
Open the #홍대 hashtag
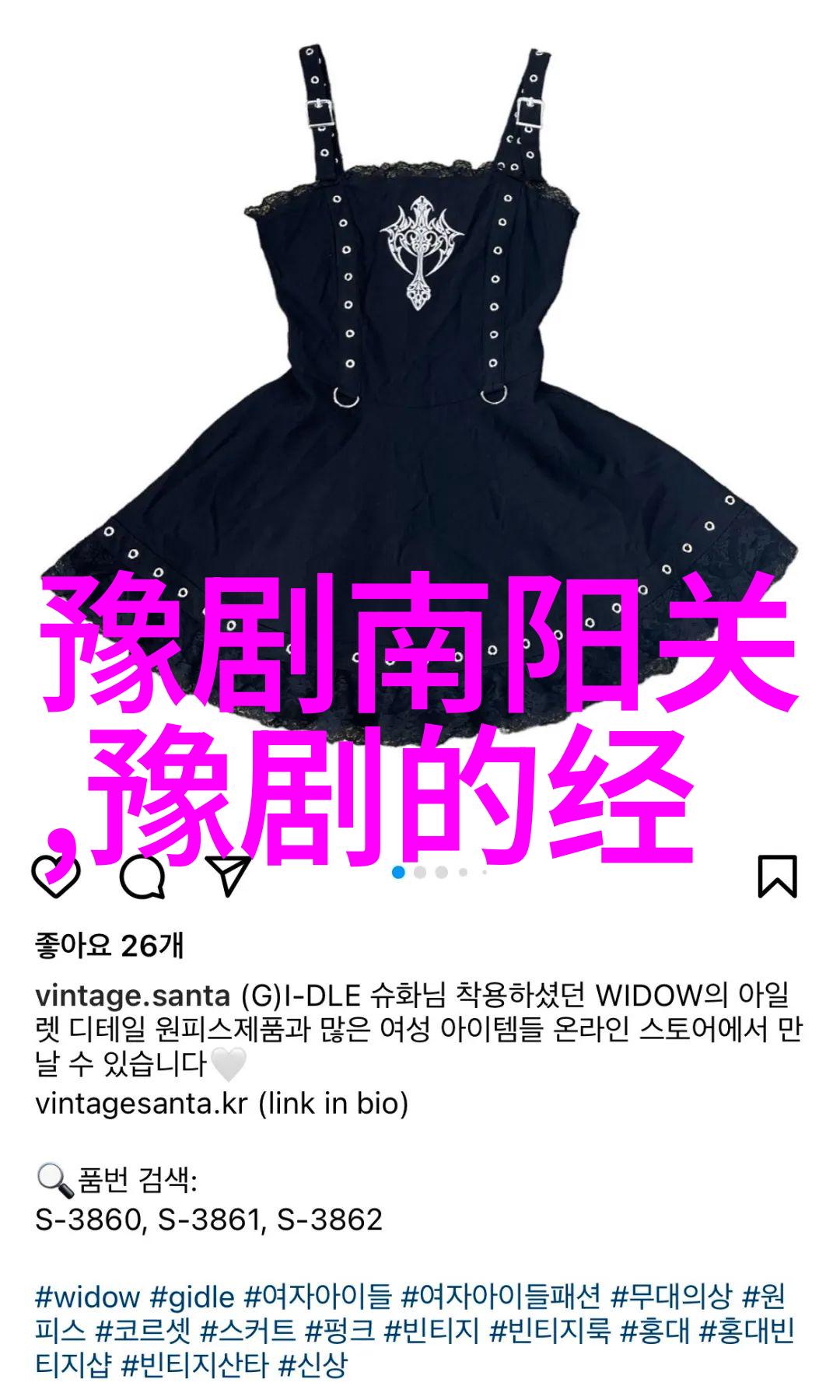(x=655, y=1331)
